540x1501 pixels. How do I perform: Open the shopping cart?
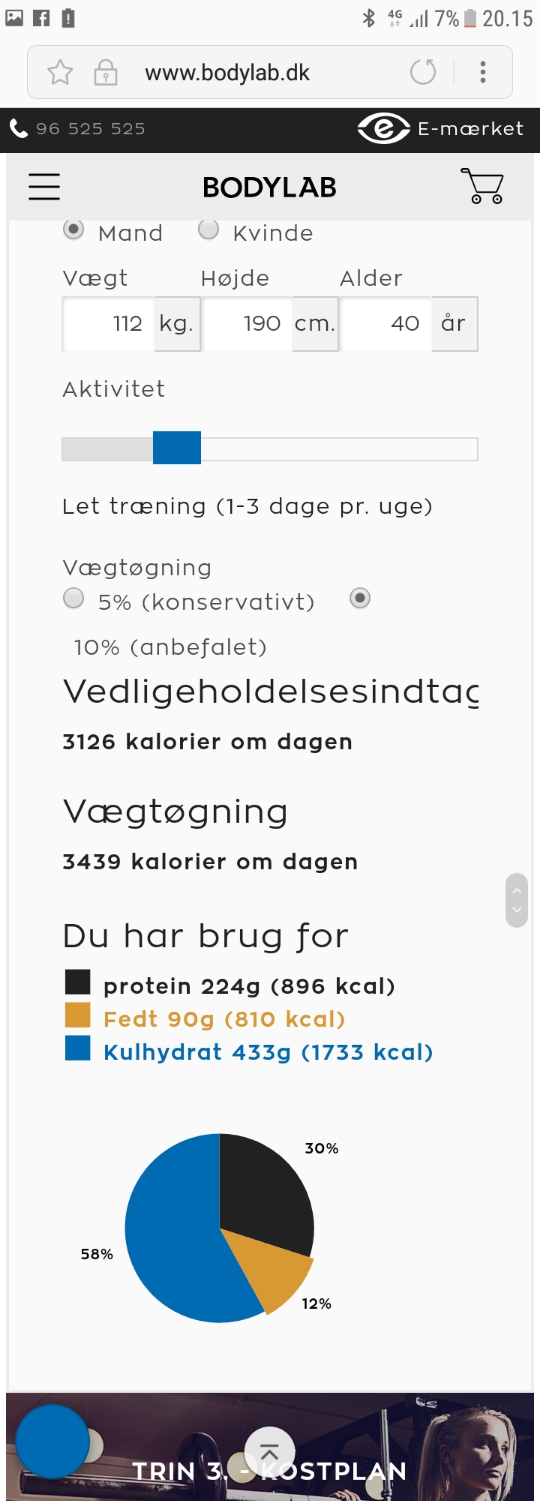point(482,186)
